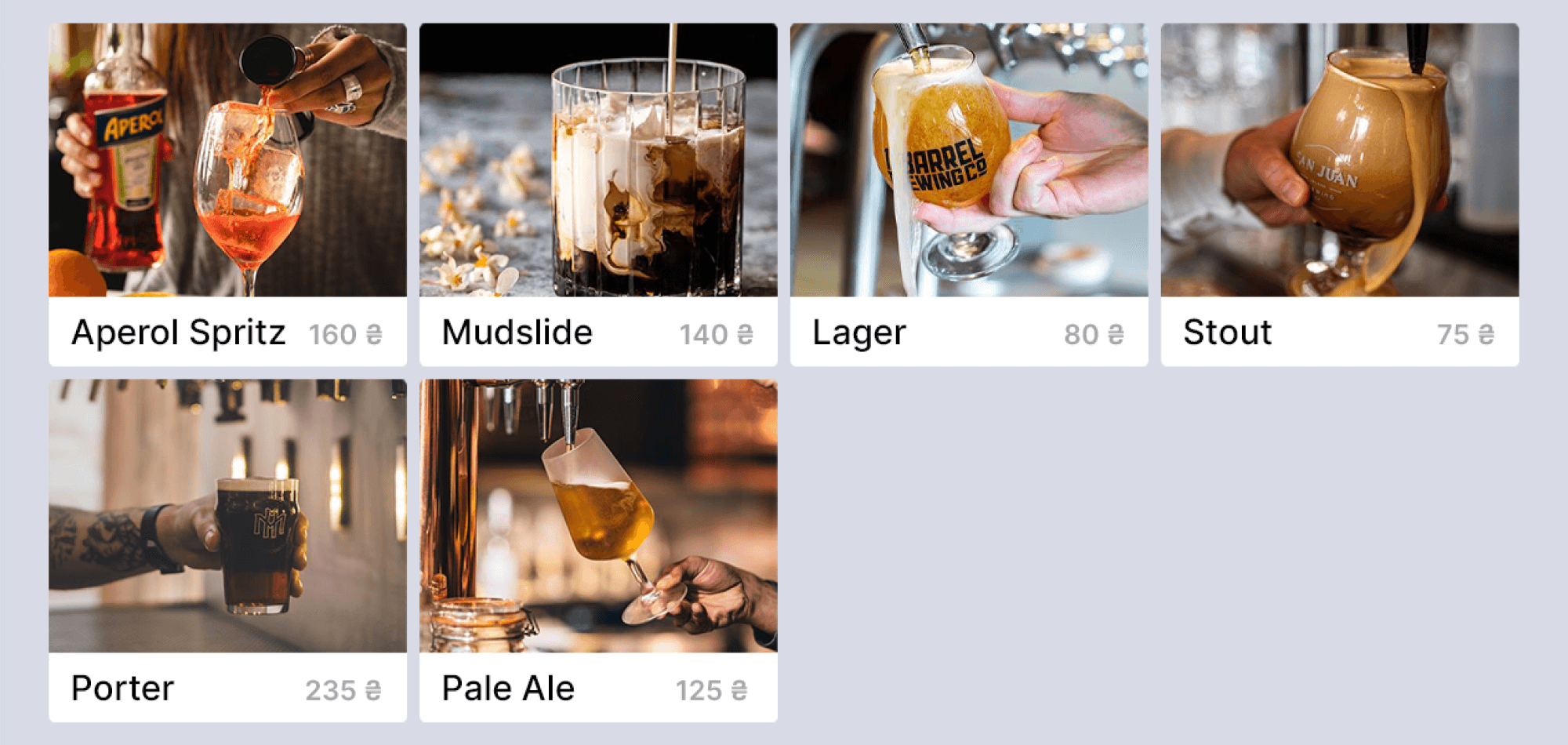The image size is (1568, 745).
Task: Choose the Lager item
Action: click(x=969, y=194)
